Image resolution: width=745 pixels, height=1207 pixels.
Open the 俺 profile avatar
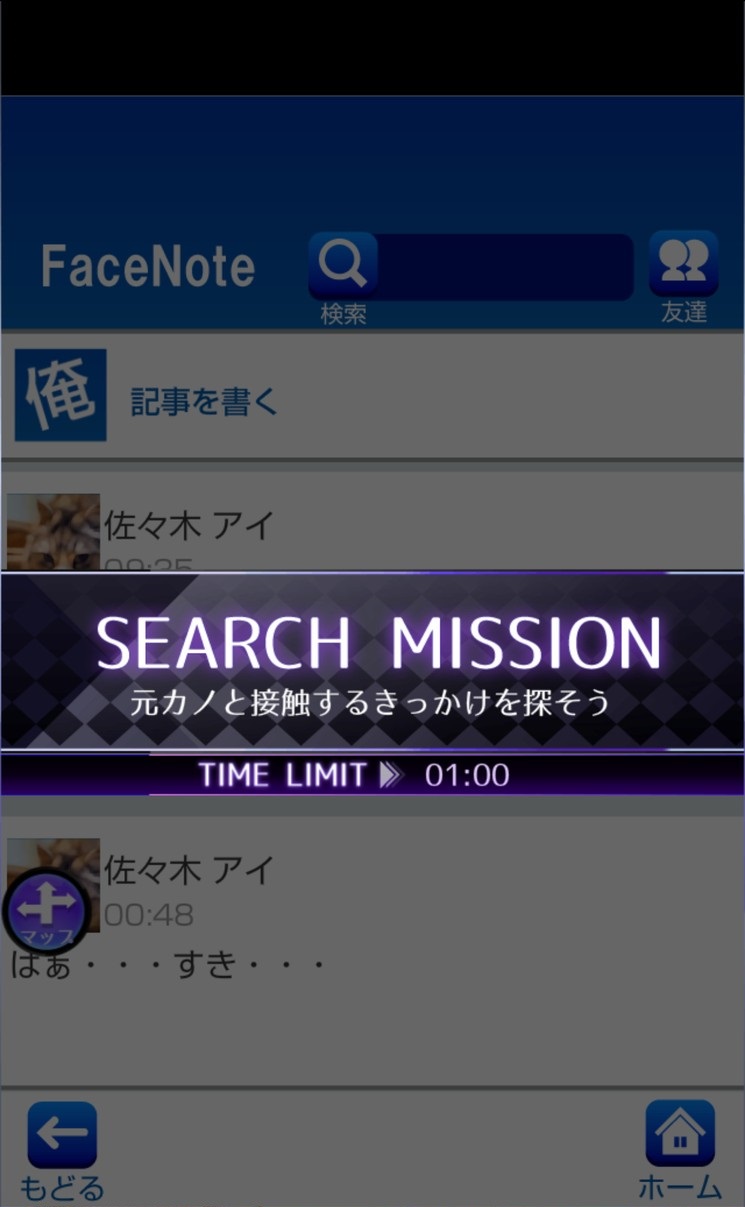pyautogui.click(x=61, y=395)
